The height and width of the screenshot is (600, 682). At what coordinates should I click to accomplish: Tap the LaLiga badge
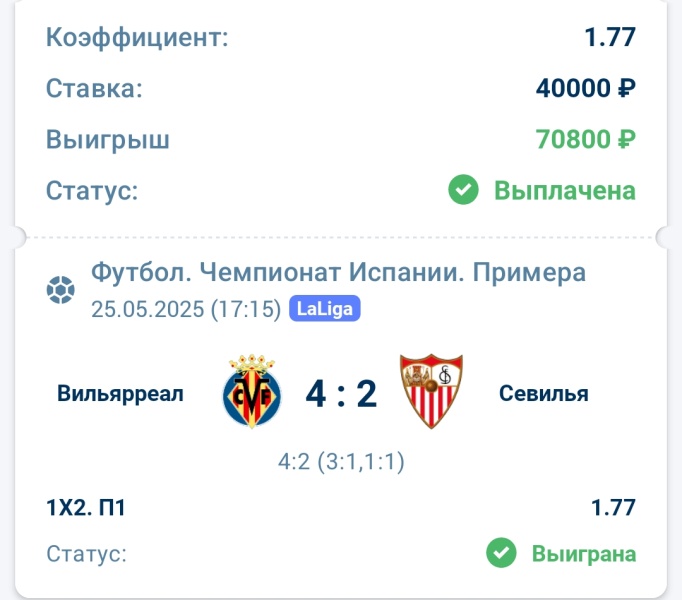[x=324, y=309]
